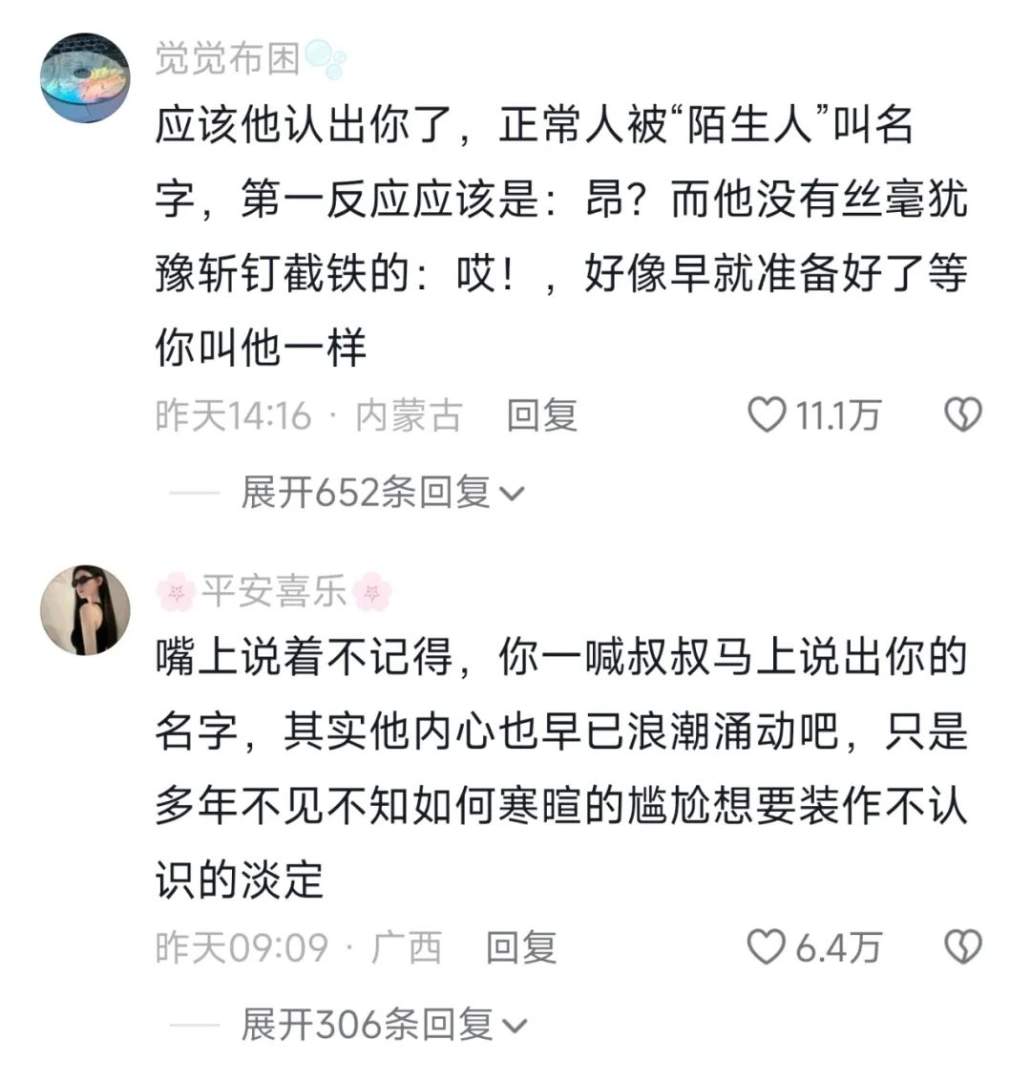Like 平安喜乐's comment with 6.4万 likes
1031x1080 pixels.
[x=768, y=947]
